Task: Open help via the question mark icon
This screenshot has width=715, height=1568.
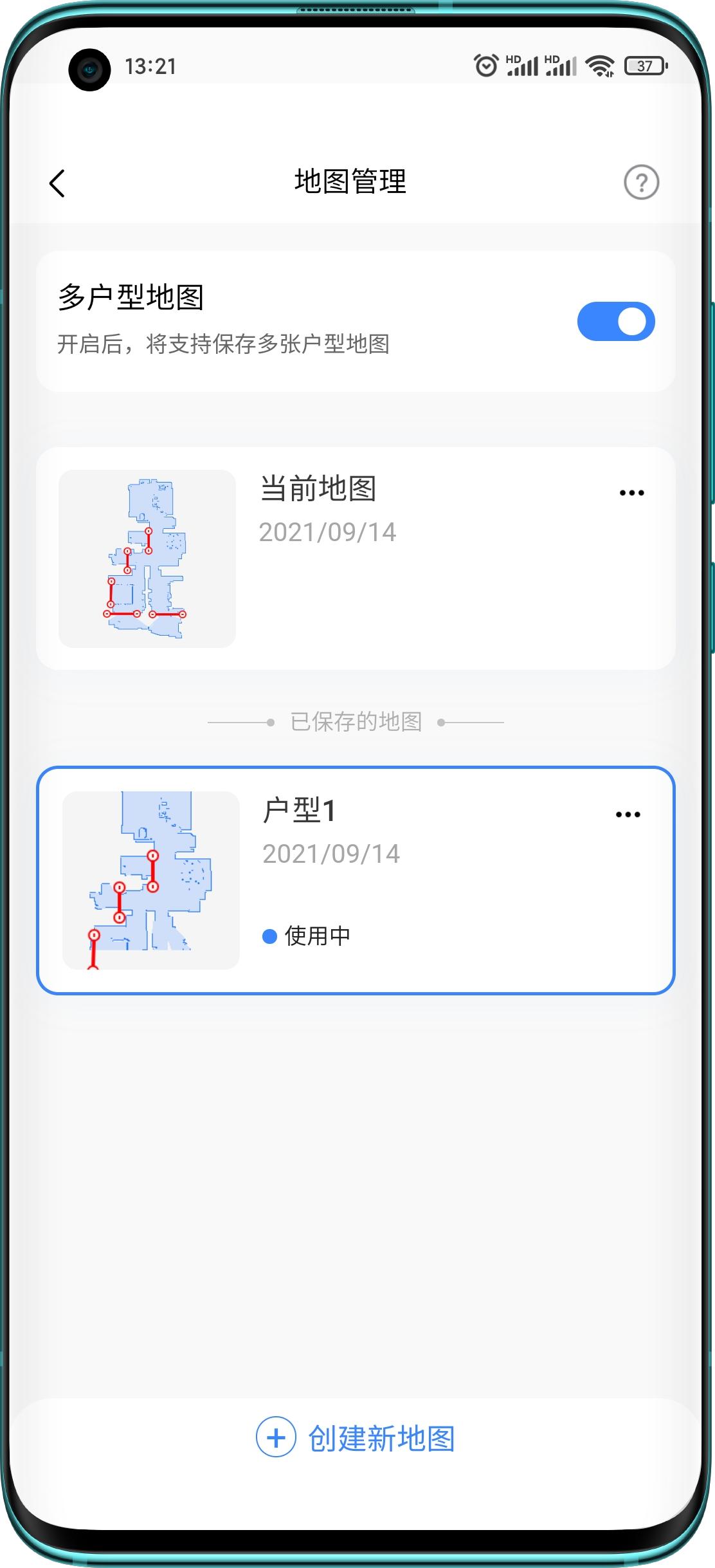Action: tap(641, 182)
